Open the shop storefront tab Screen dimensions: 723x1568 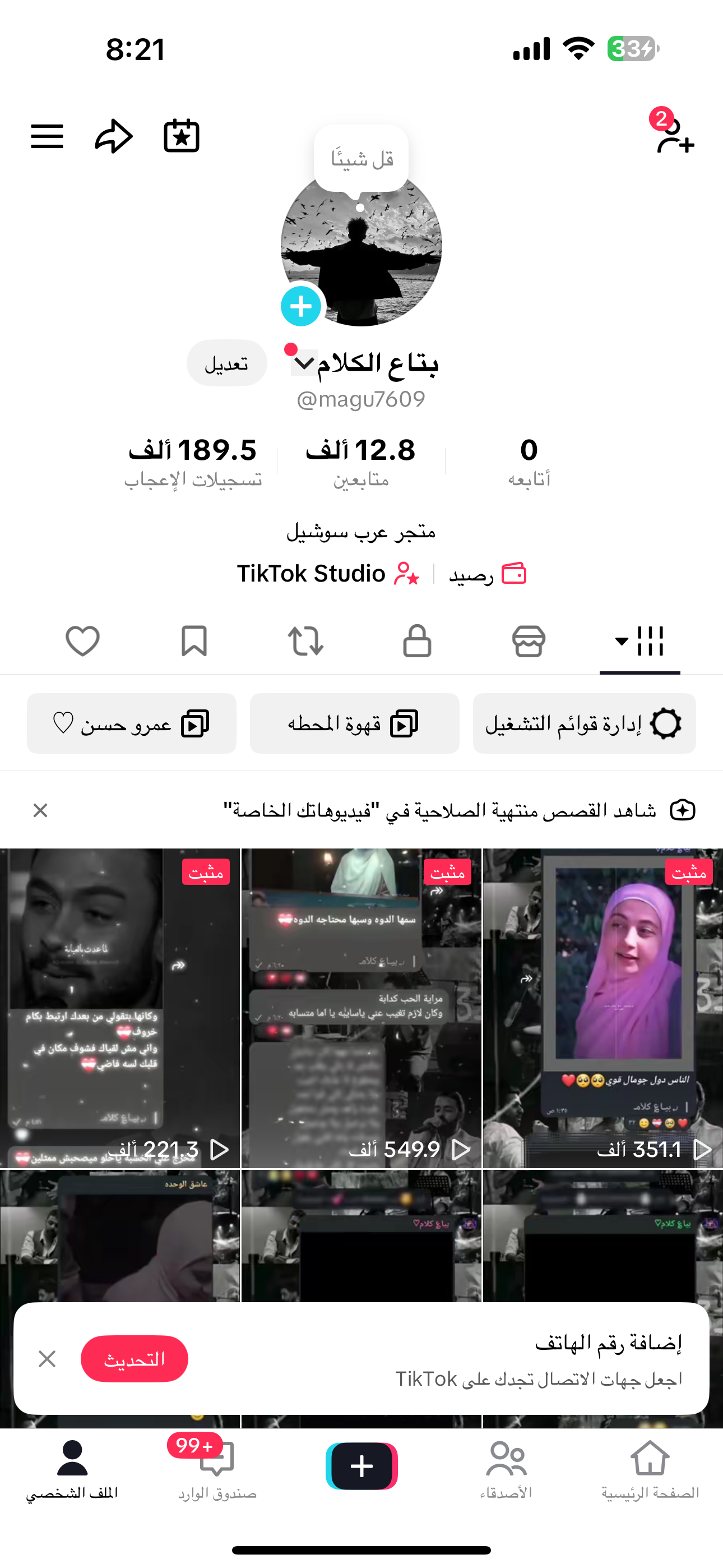click(529, 641)
